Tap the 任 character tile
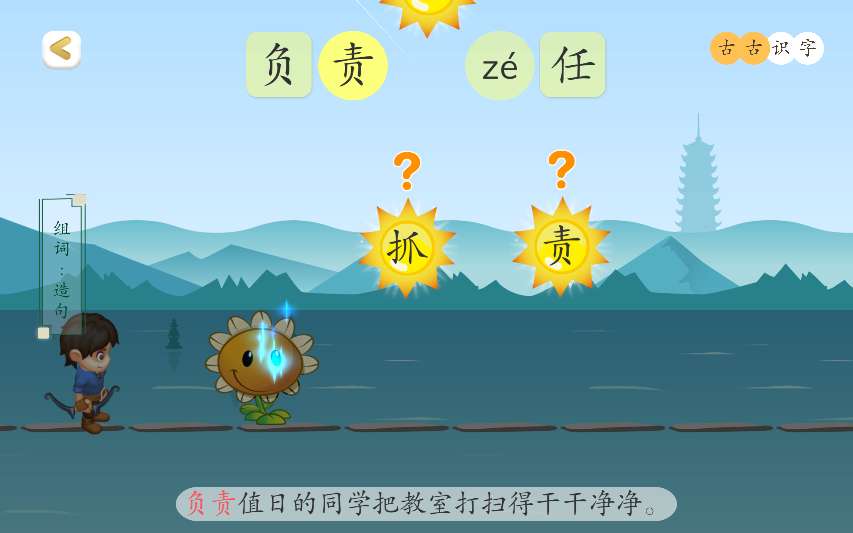The height and width of the screenshot is (533, 853). 573,65
